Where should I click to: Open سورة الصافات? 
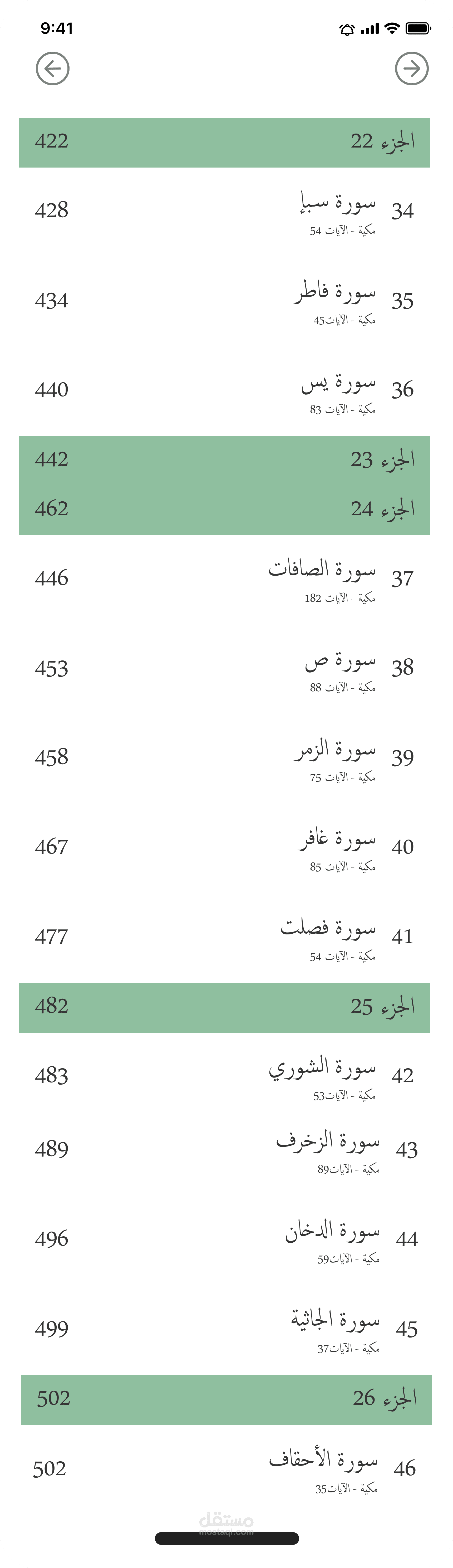click(x=224, y=579)
